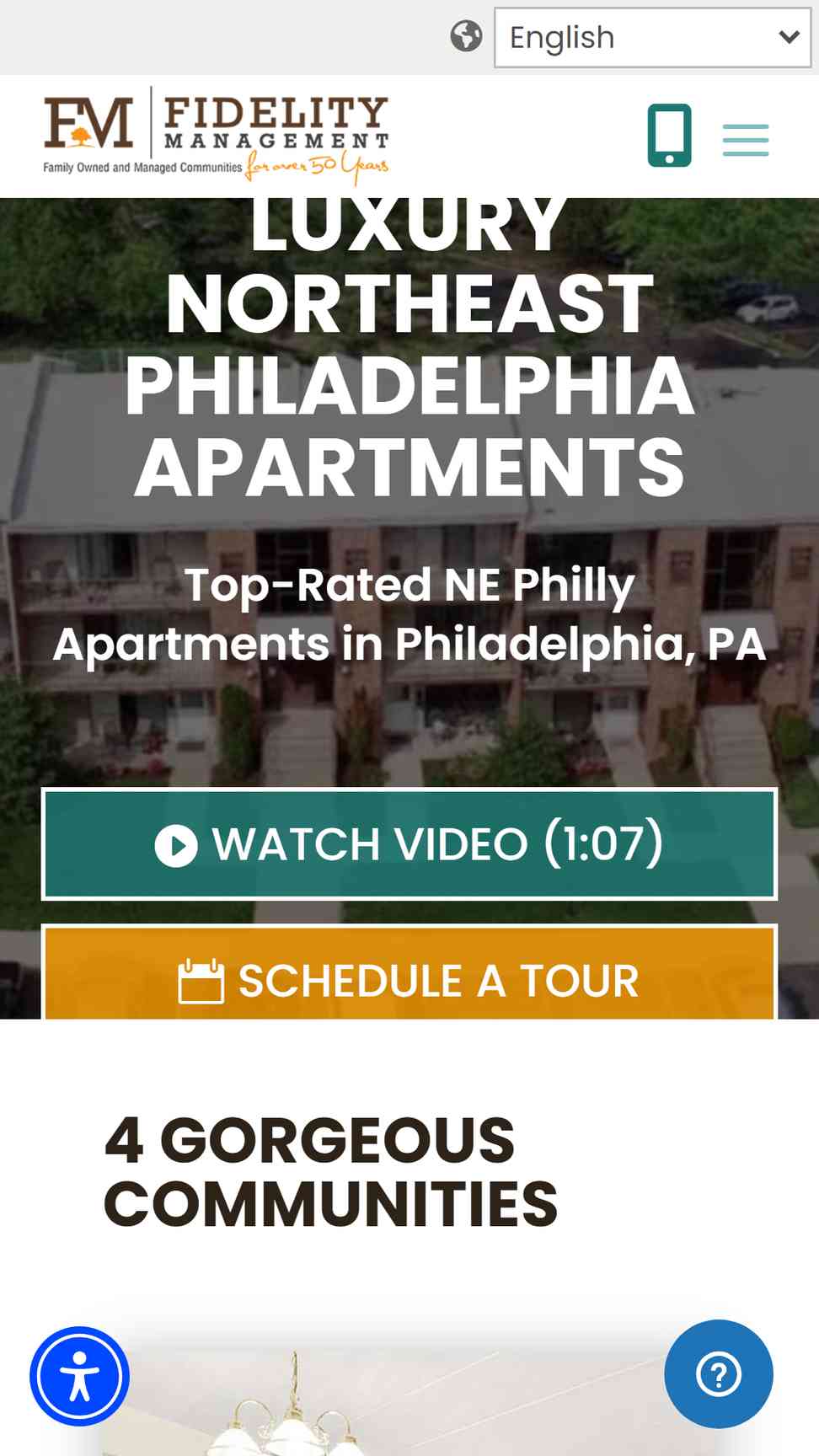Open the English language dropdown
Viewport: 819px width, 1456px height.
652,38
